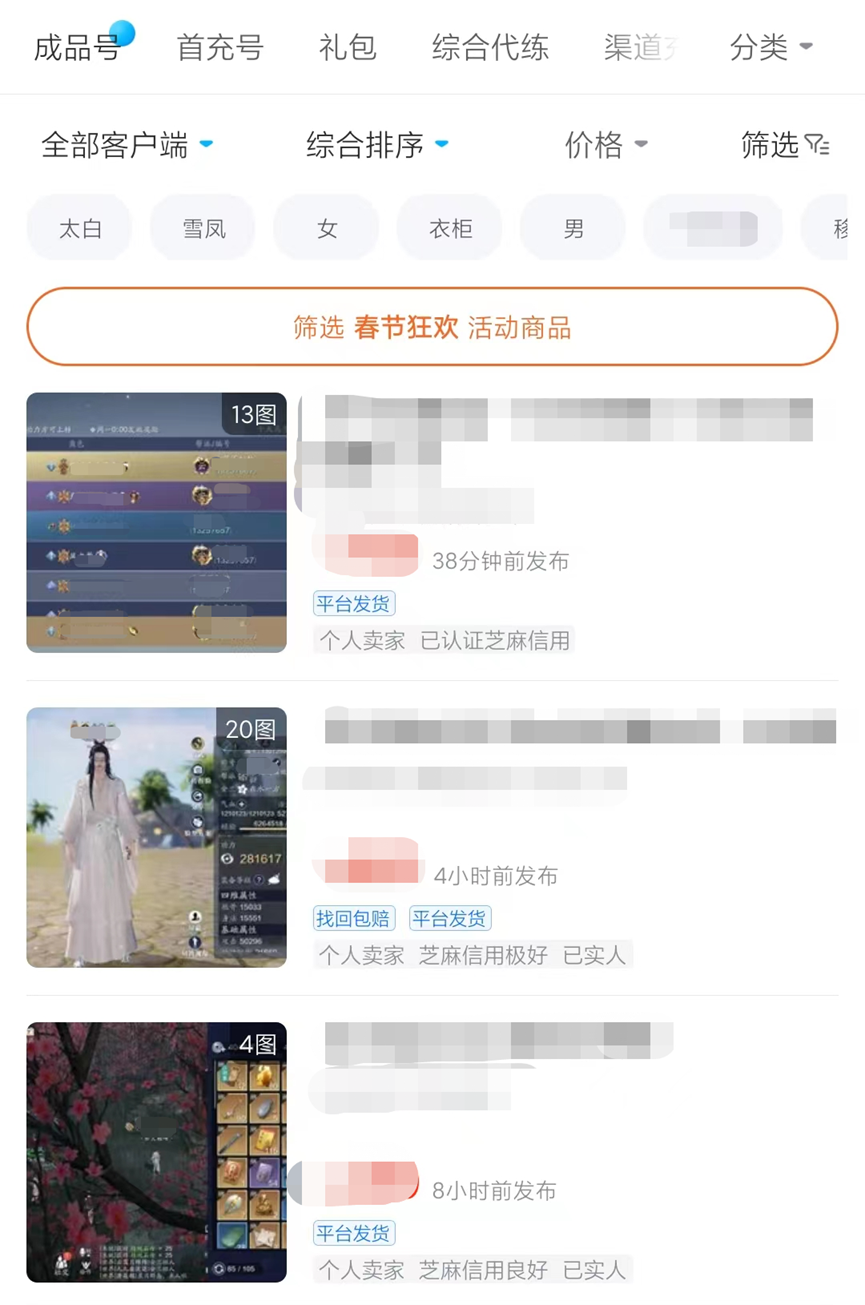
Task: Select the 太白 filter chip
Action: pyautogui.click(x=80, y=229)
